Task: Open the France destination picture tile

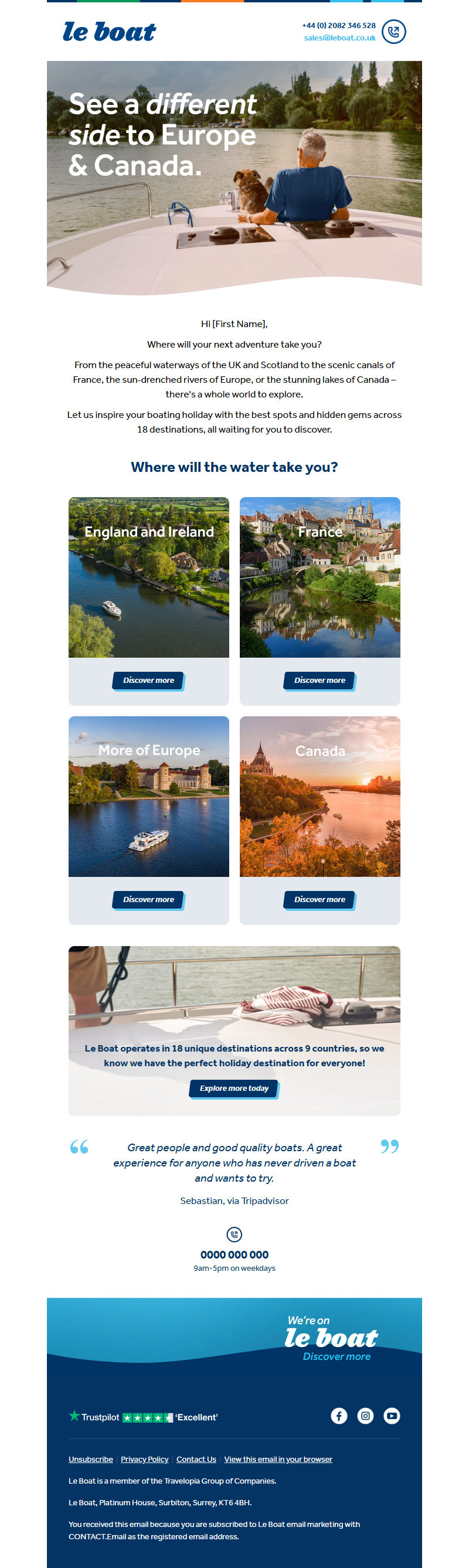Action: [x=320, y=577]
